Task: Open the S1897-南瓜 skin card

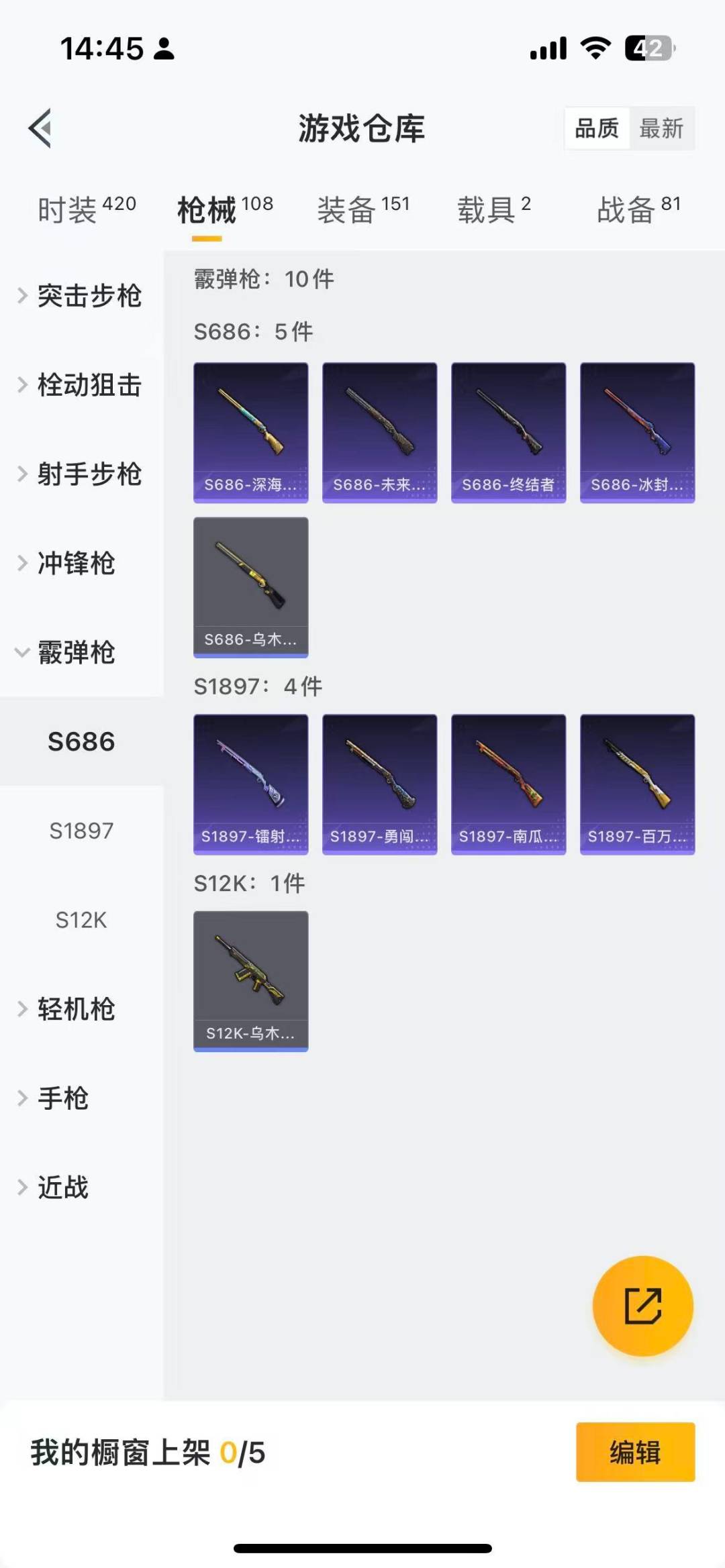Action: 508,784
